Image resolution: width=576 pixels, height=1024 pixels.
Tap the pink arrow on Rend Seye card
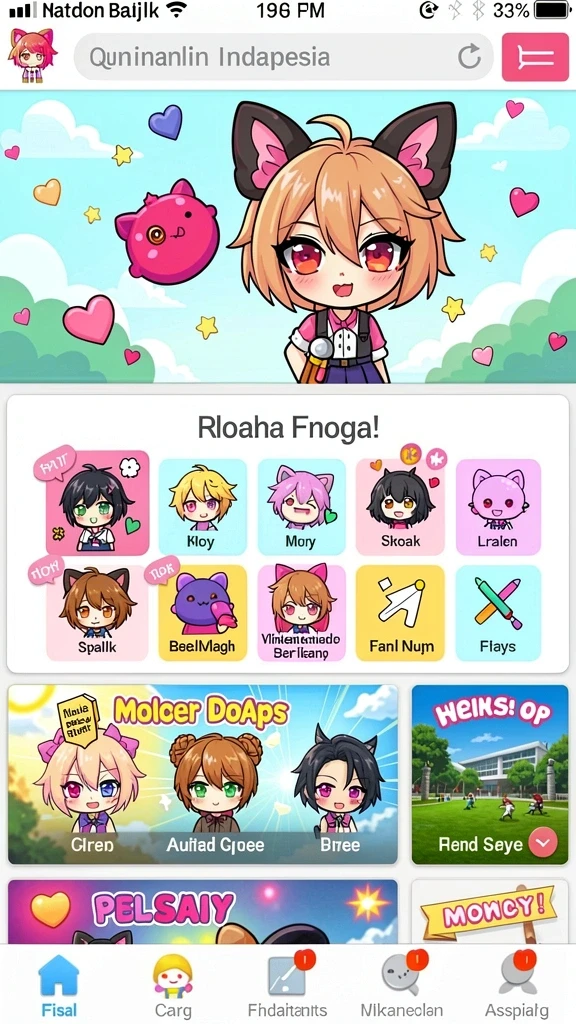tap(543, 844)
